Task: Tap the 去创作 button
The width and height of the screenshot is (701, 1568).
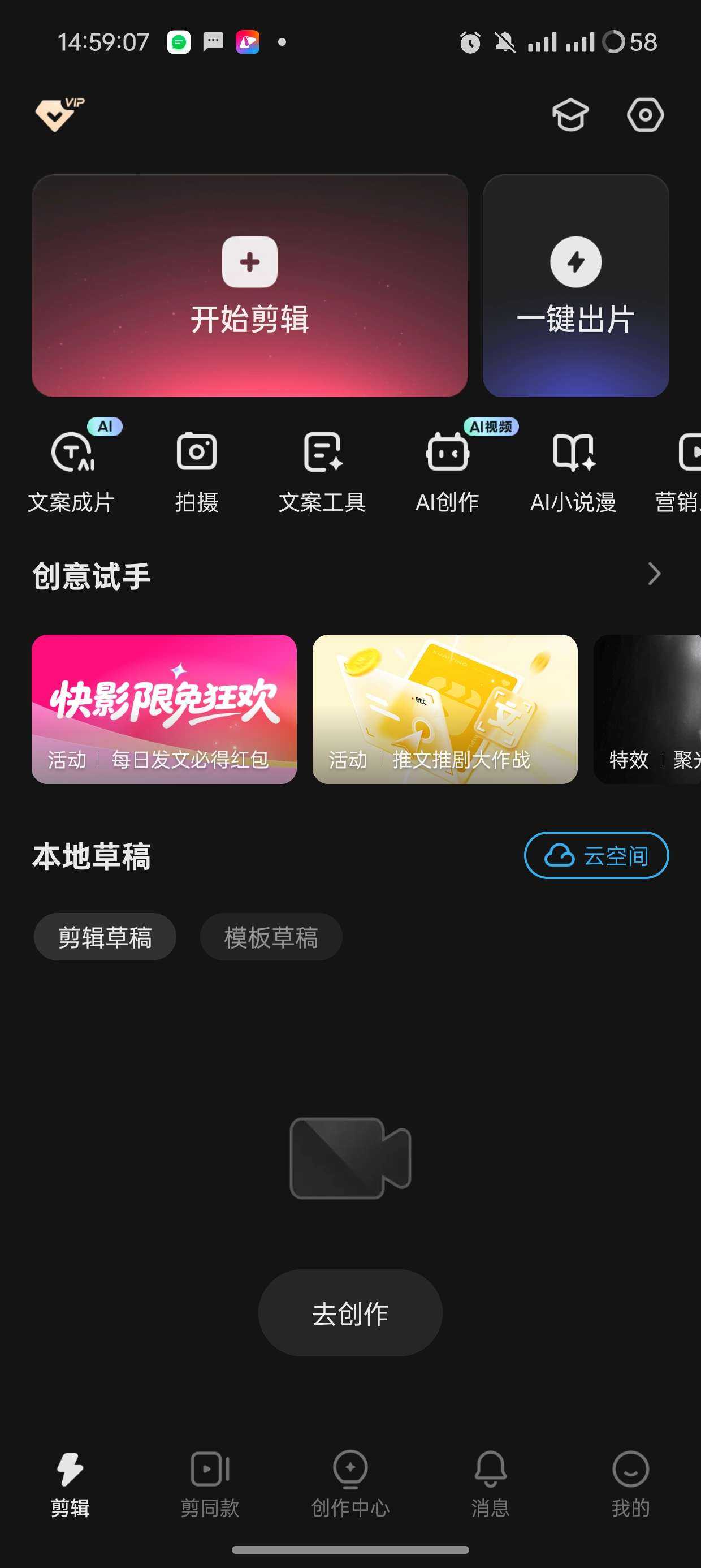Action: click(x=350, y=1313)
